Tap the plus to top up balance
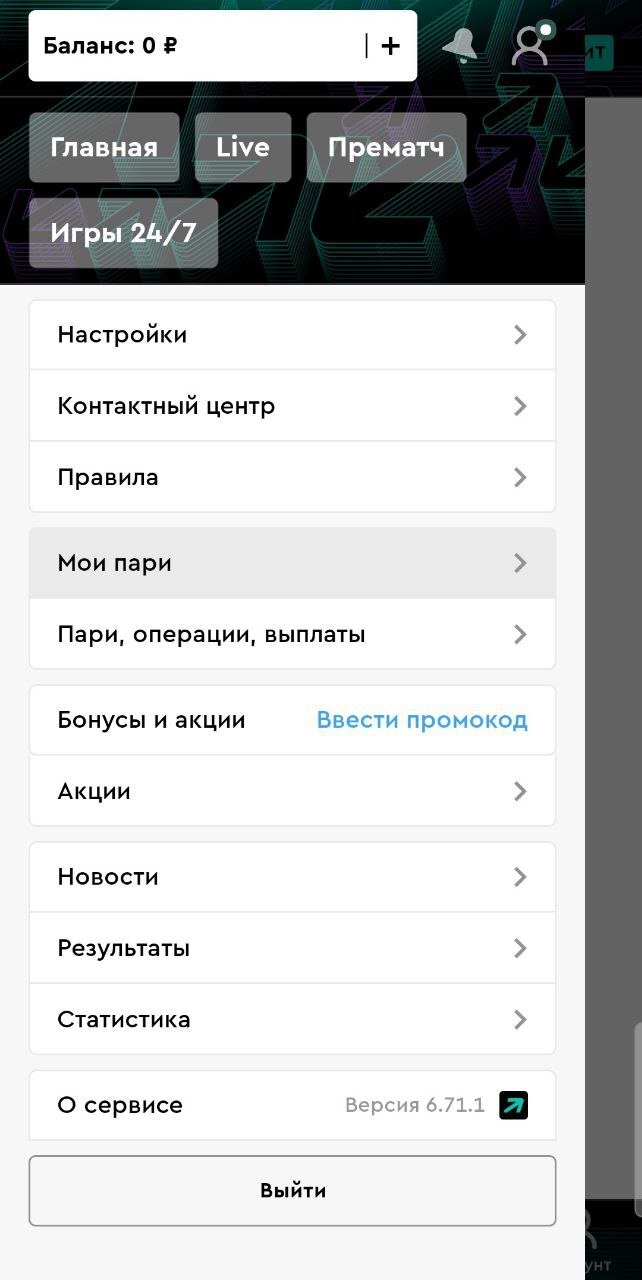 (x=391, y=46)
